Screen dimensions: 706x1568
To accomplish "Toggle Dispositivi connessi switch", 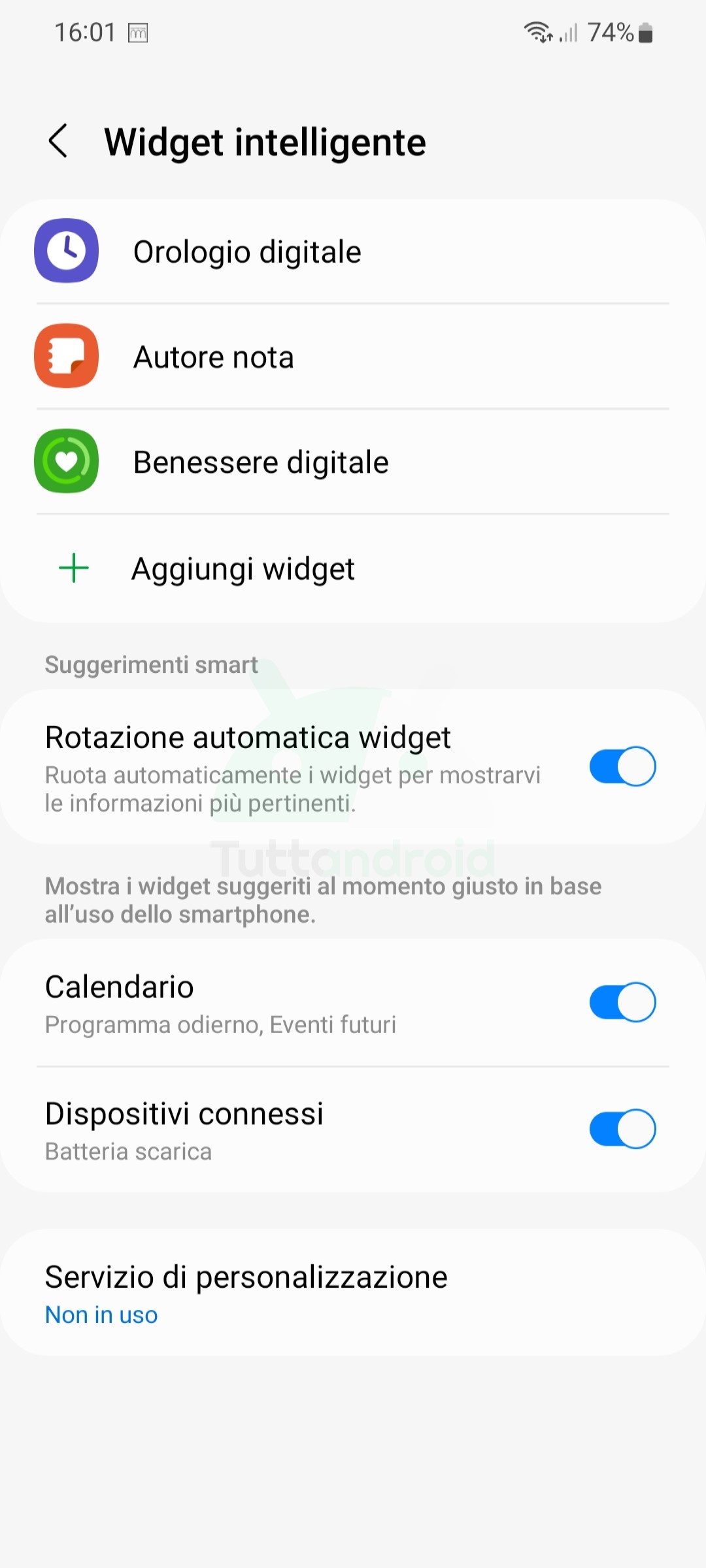I will (x=622, y=1128).
